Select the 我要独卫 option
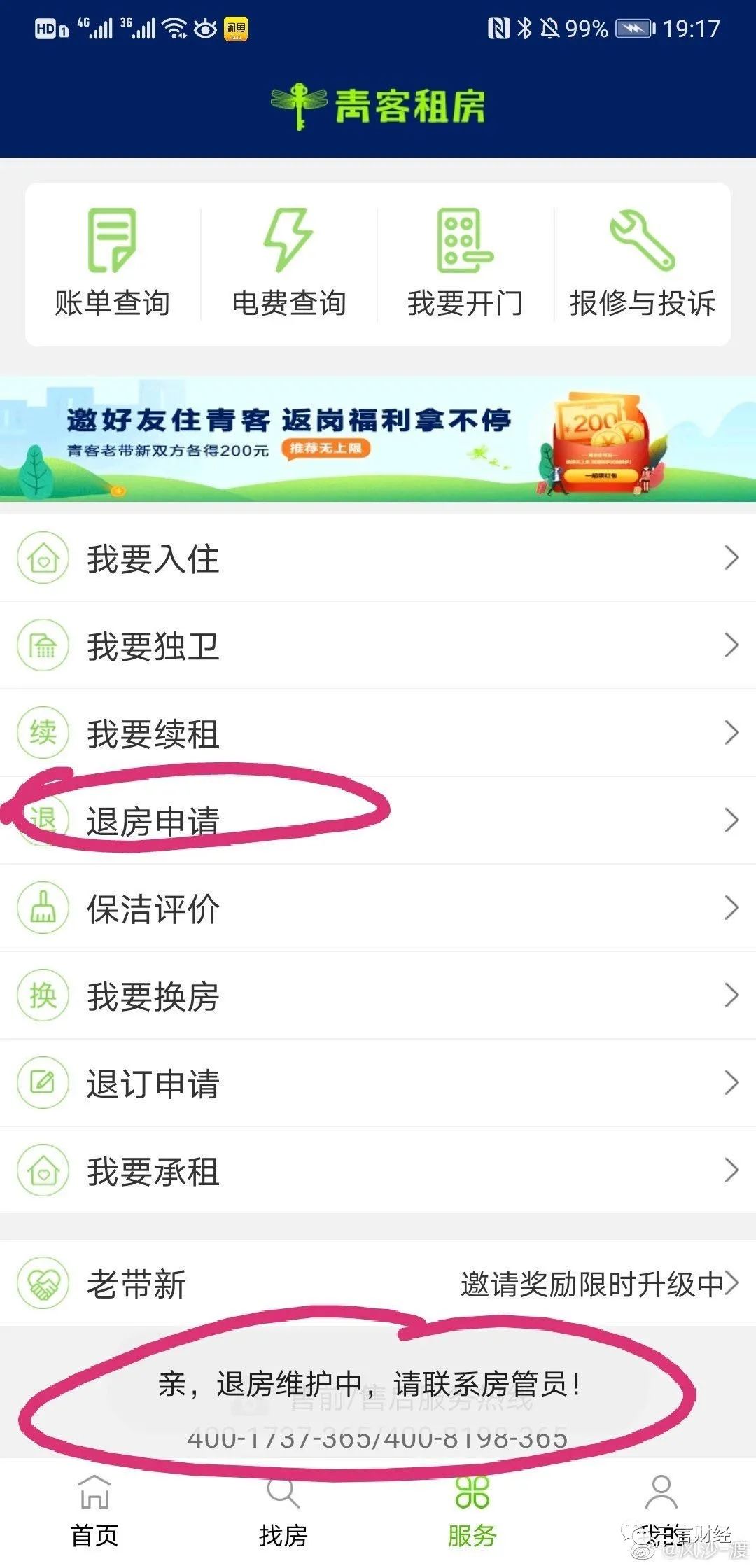Screen dimensions: 756x1568 pyautogui.click(x=378, y=645)
